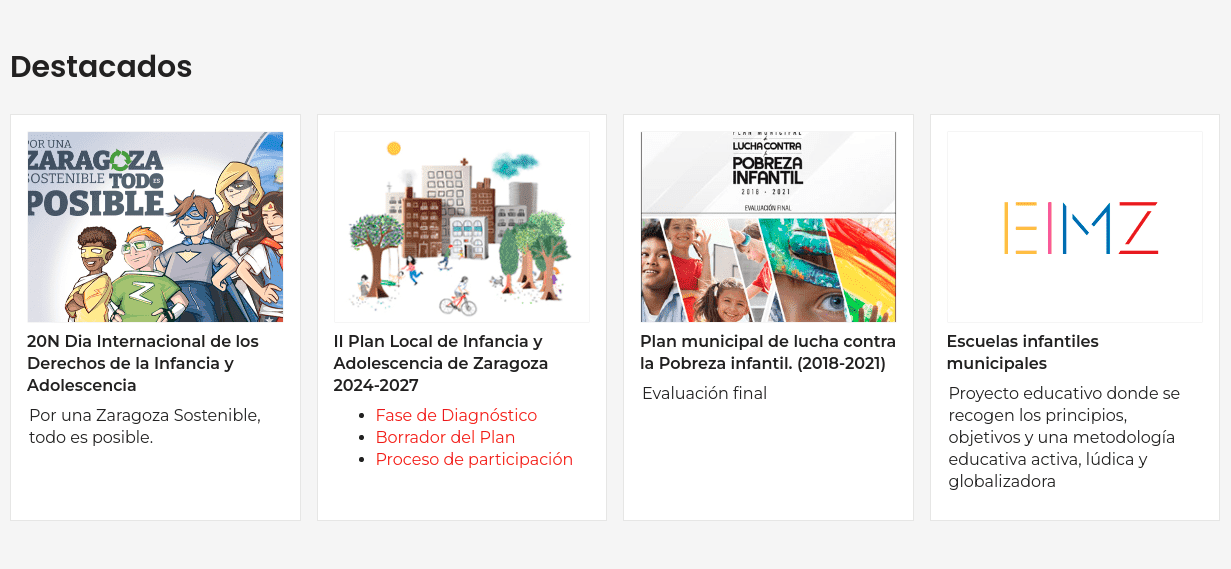Open the Fase de Diagnóstico link
The width and height of the screenshot is (1231, 569).
tap(456, 415)
